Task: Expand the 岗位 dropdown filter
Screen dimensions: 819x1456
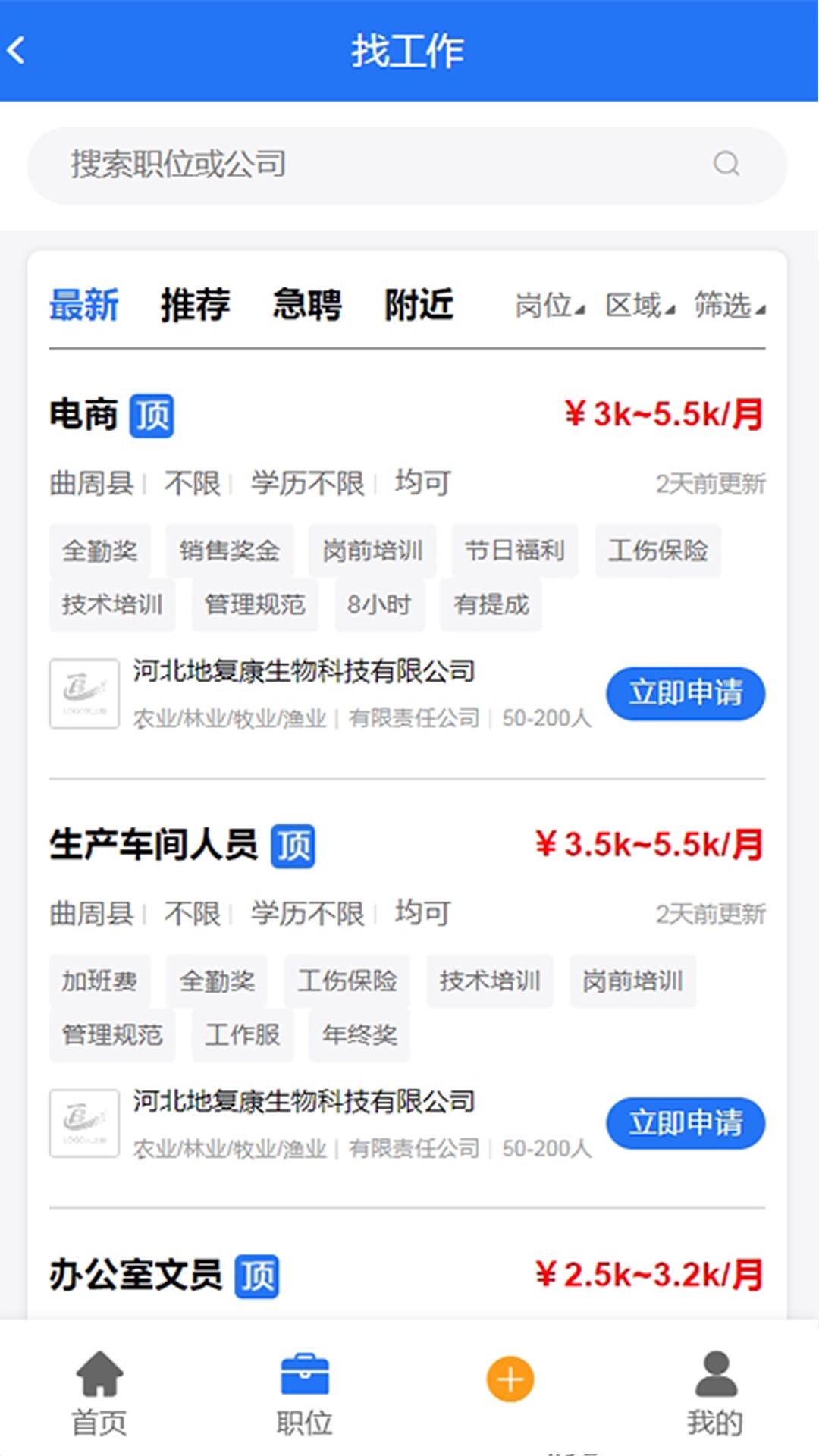Action: pyautogui.click(x=550, y=306)
